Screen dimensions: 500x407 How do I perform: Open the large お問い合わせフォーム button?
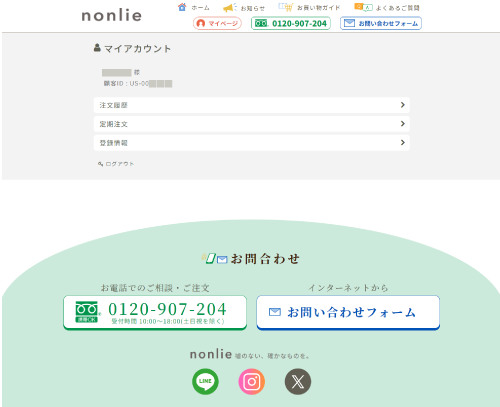click(x=348, y=312)
